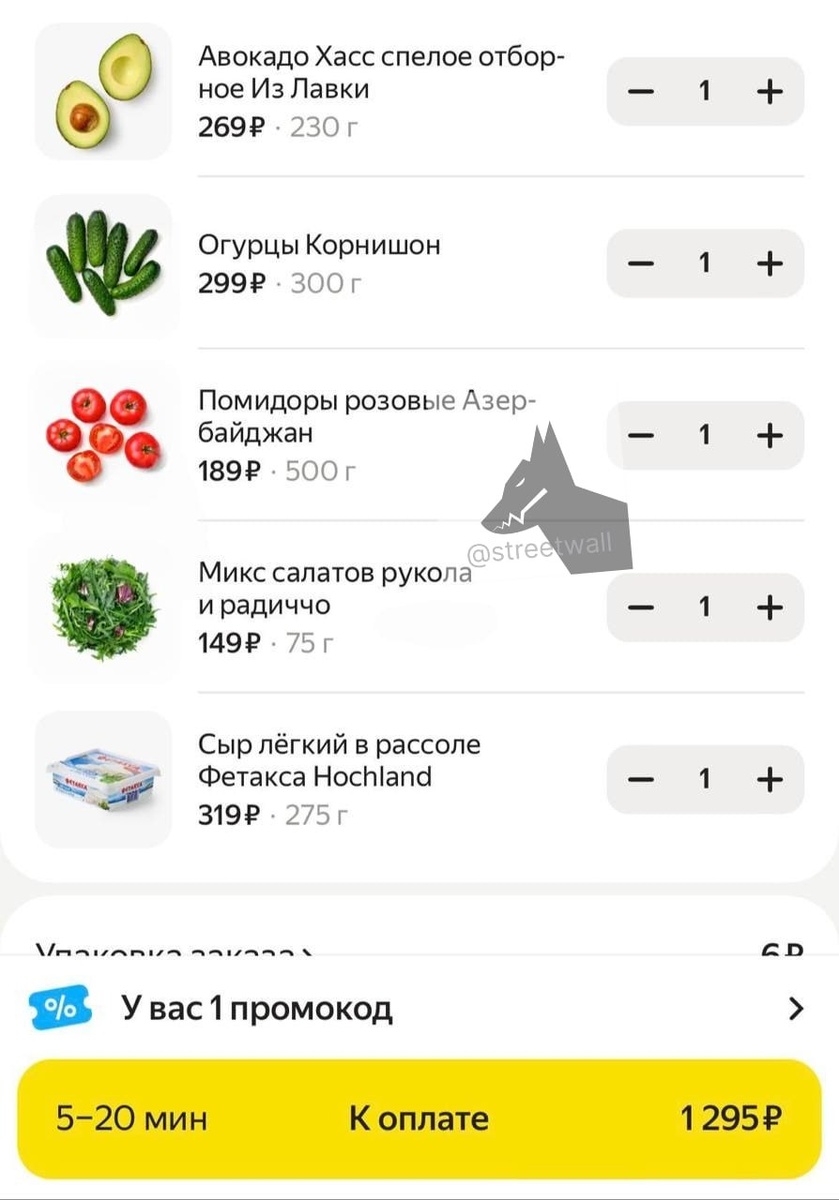Add one more Огурцы Корнишон
Screen dimensions: 839x1200
[x=768, y=264]
